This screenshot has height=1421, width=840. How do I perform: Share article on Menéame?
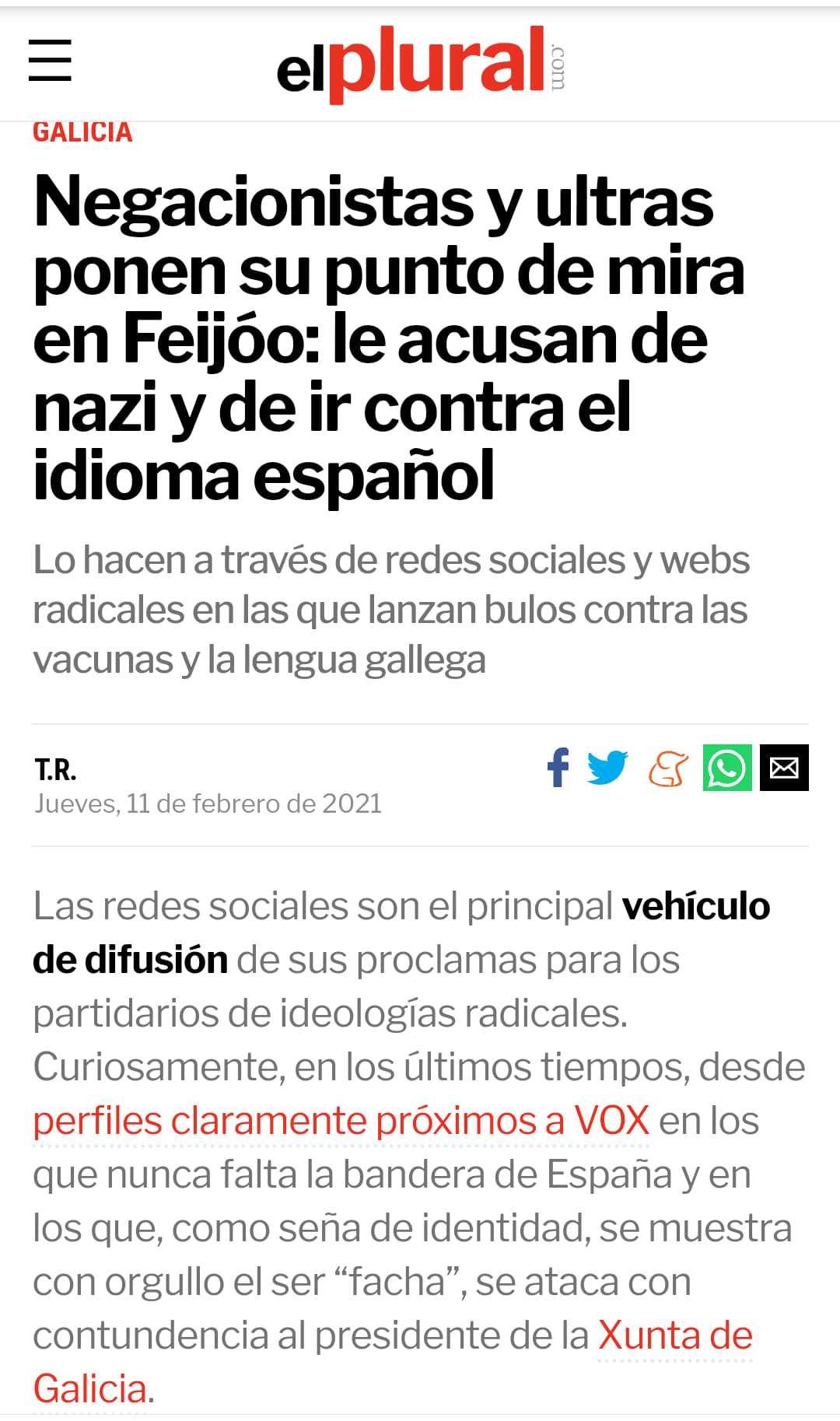pyautogui.click(x=668, y=768)
